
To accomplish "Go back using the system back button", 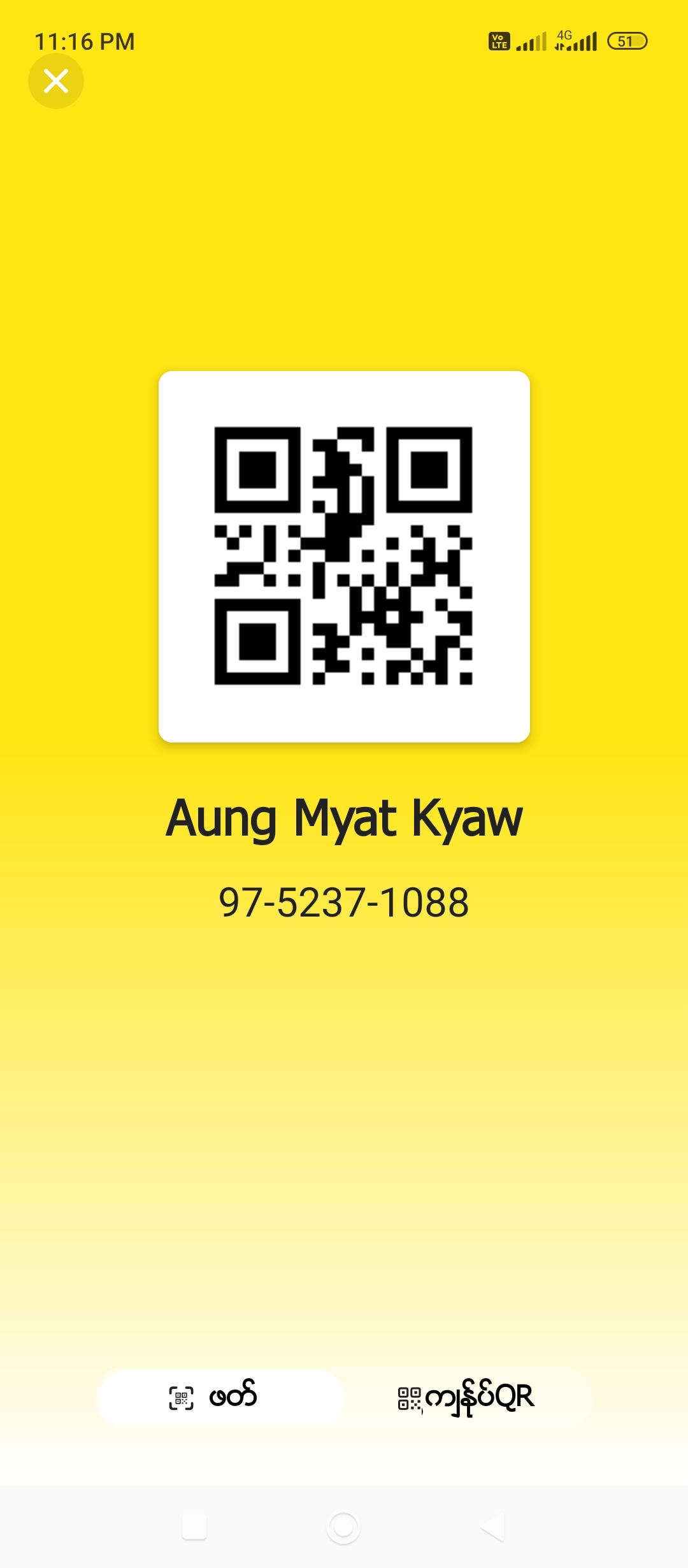I will [x=492, y=1527].
